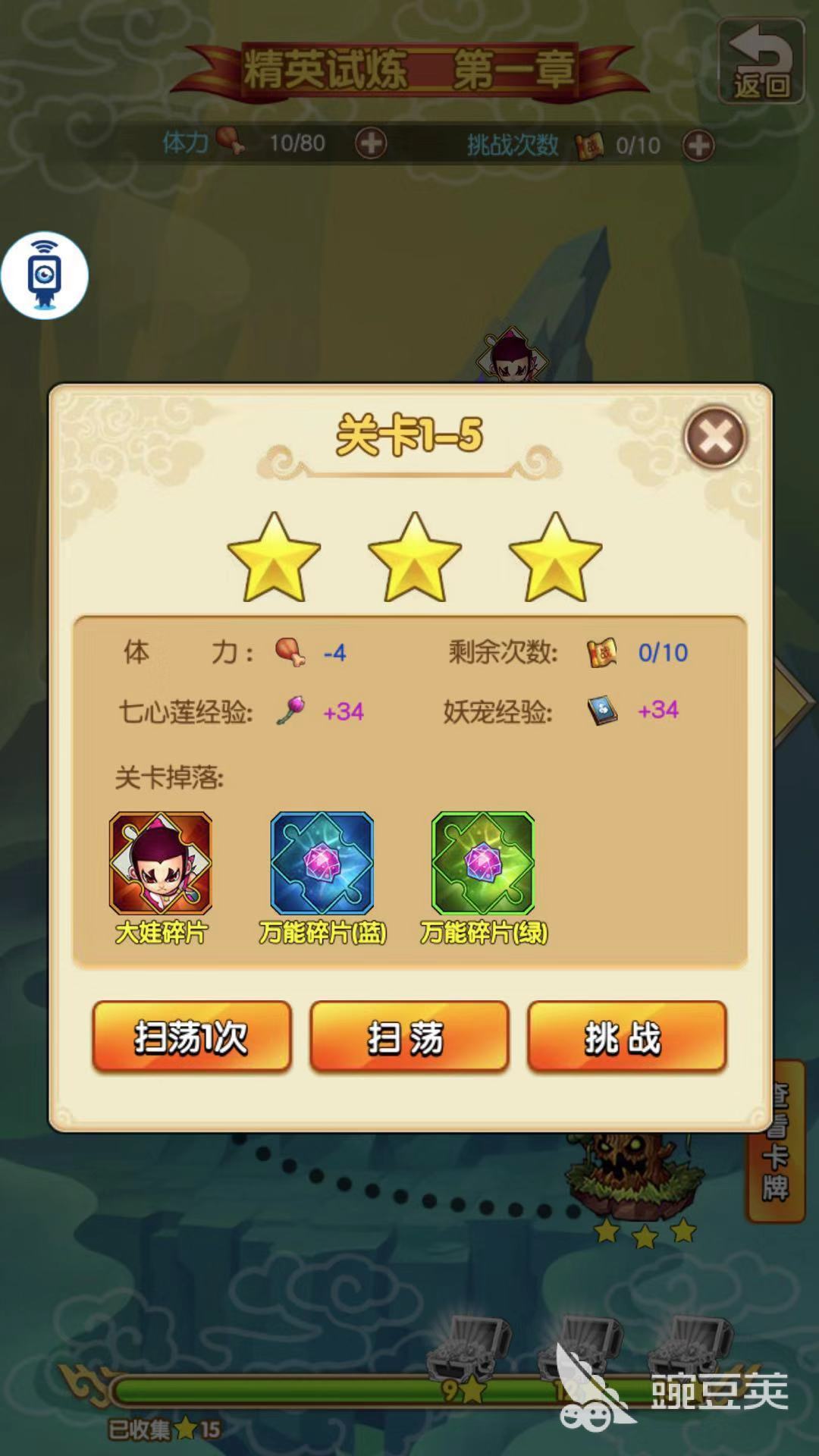Viewport: 819px width, 1456px height.
Task: Add 体力 with the plus icon
Action: [x=371, y=143]
